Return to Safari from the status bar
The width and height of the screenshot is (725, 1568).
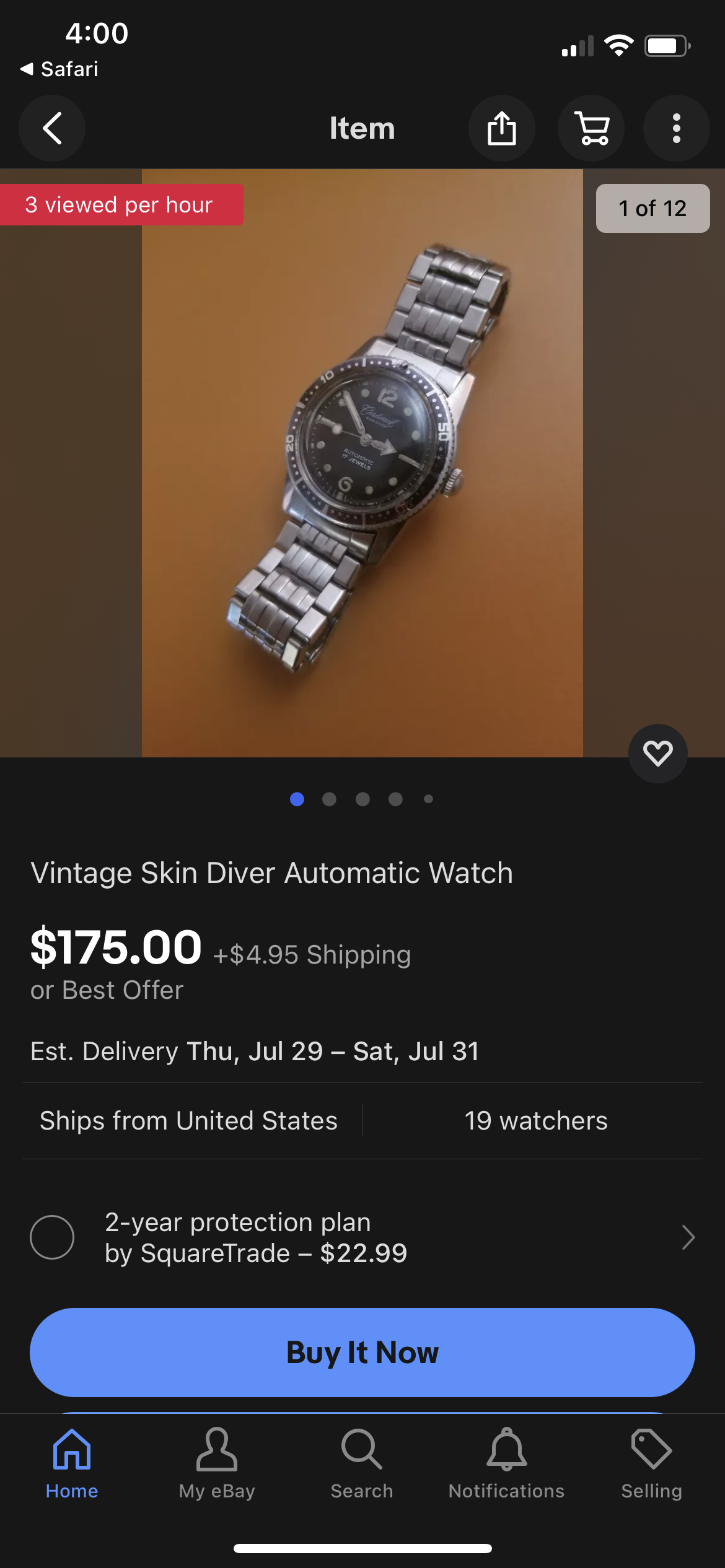coord(59,69)
